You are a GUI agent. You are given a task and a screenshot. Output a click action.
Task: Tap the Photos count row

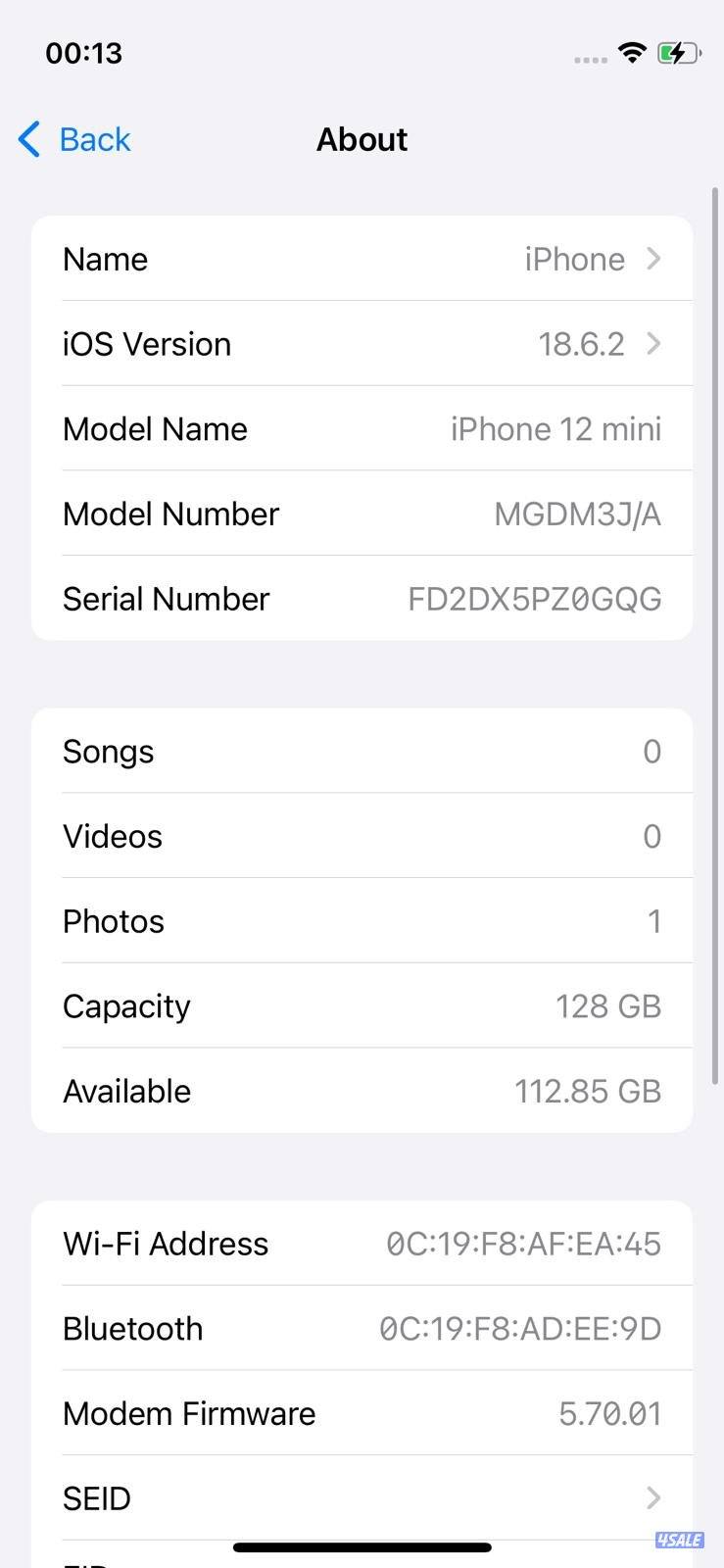[362, 920]
